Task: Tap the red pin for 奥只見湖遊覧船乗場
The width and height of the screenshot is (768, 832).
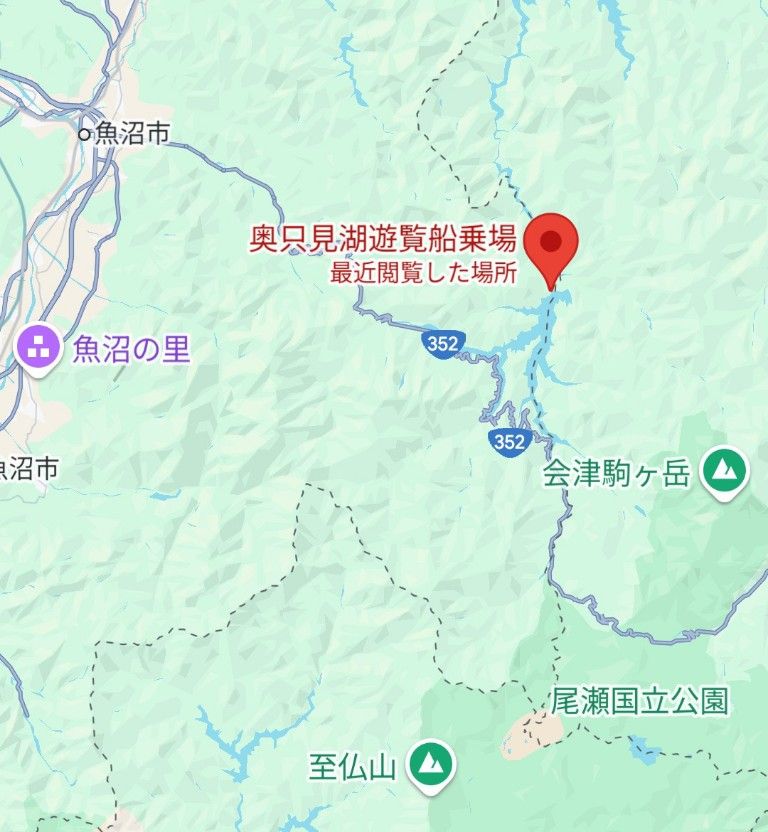Action: [551, 244]
